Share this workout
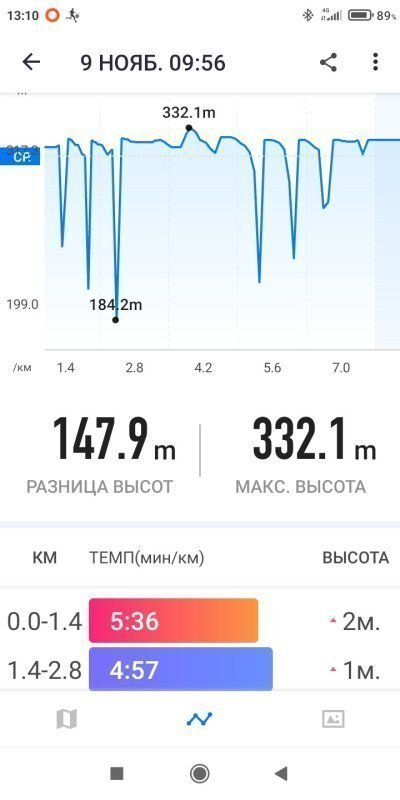The image size is (400, 800). 328,62
